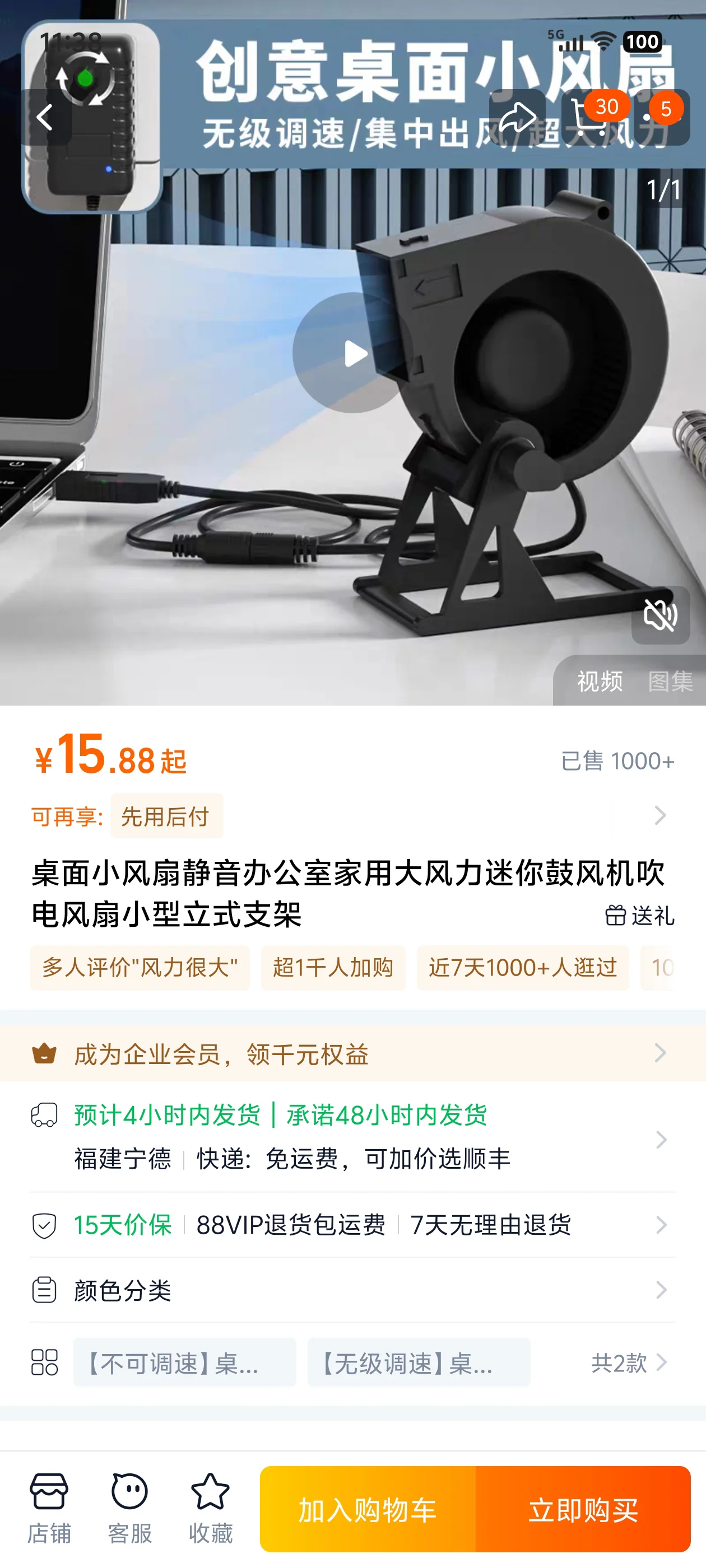
Task: Visit the 店铺 store page
Action: point(49,1508)
